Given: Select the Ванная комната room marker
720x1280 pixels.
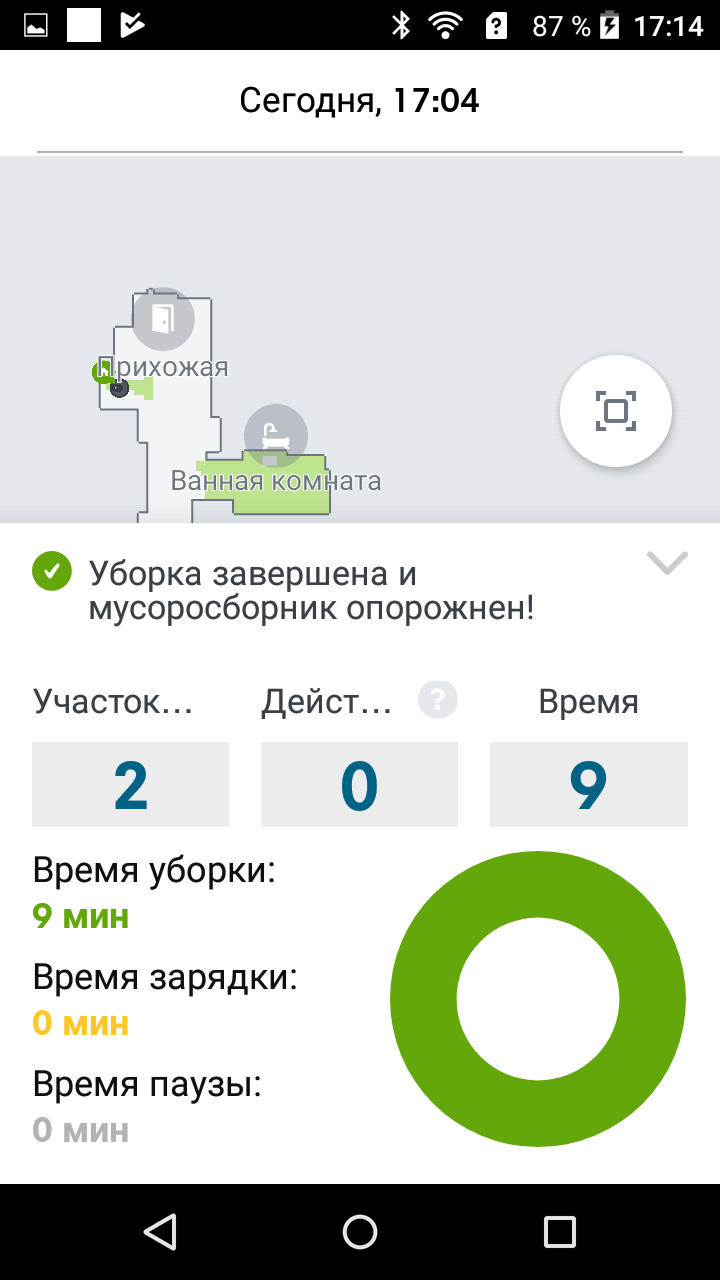Looking at the screenshot, I should pyautogui.click(x=275, y=435).
